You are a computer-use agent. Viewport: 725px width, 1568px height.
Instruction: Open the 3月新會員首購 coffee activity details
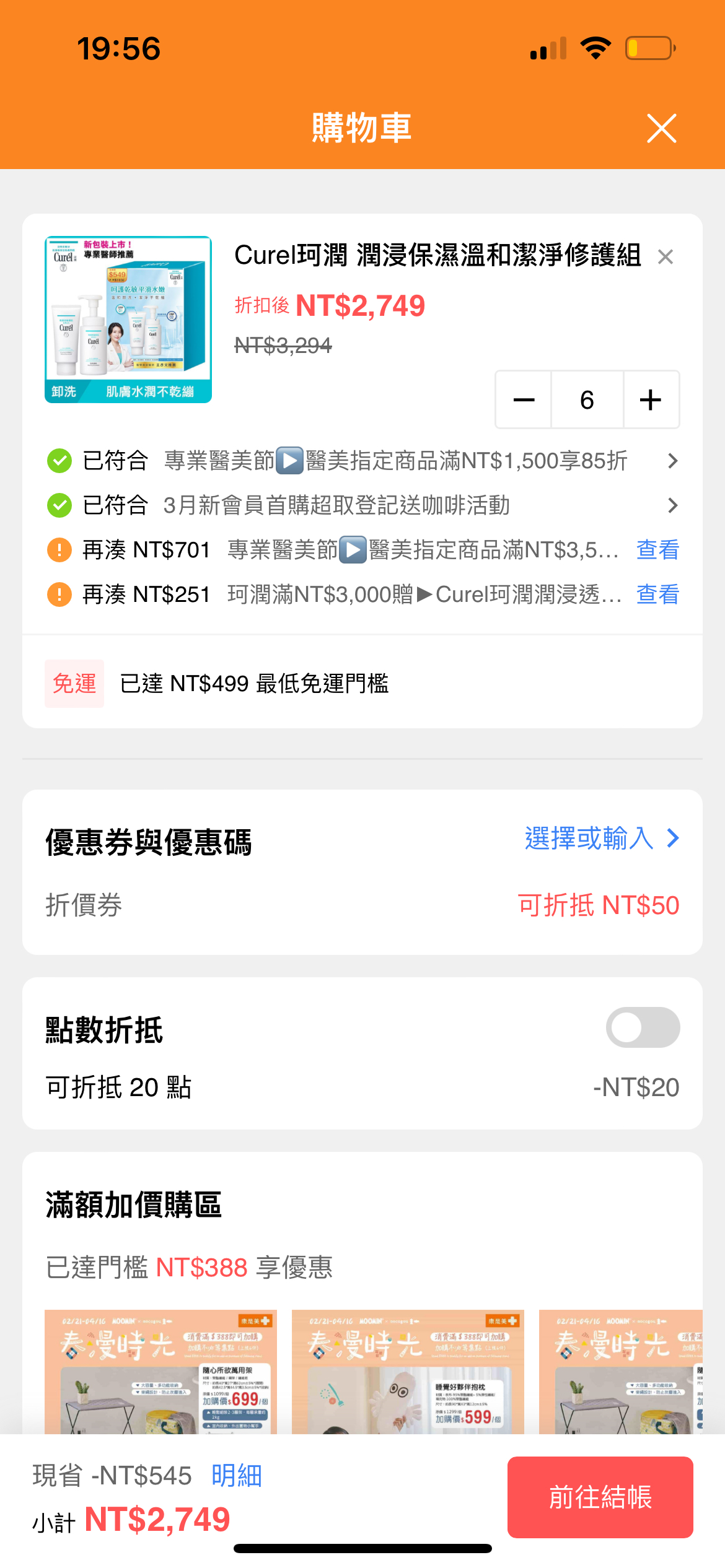(363, 505)
